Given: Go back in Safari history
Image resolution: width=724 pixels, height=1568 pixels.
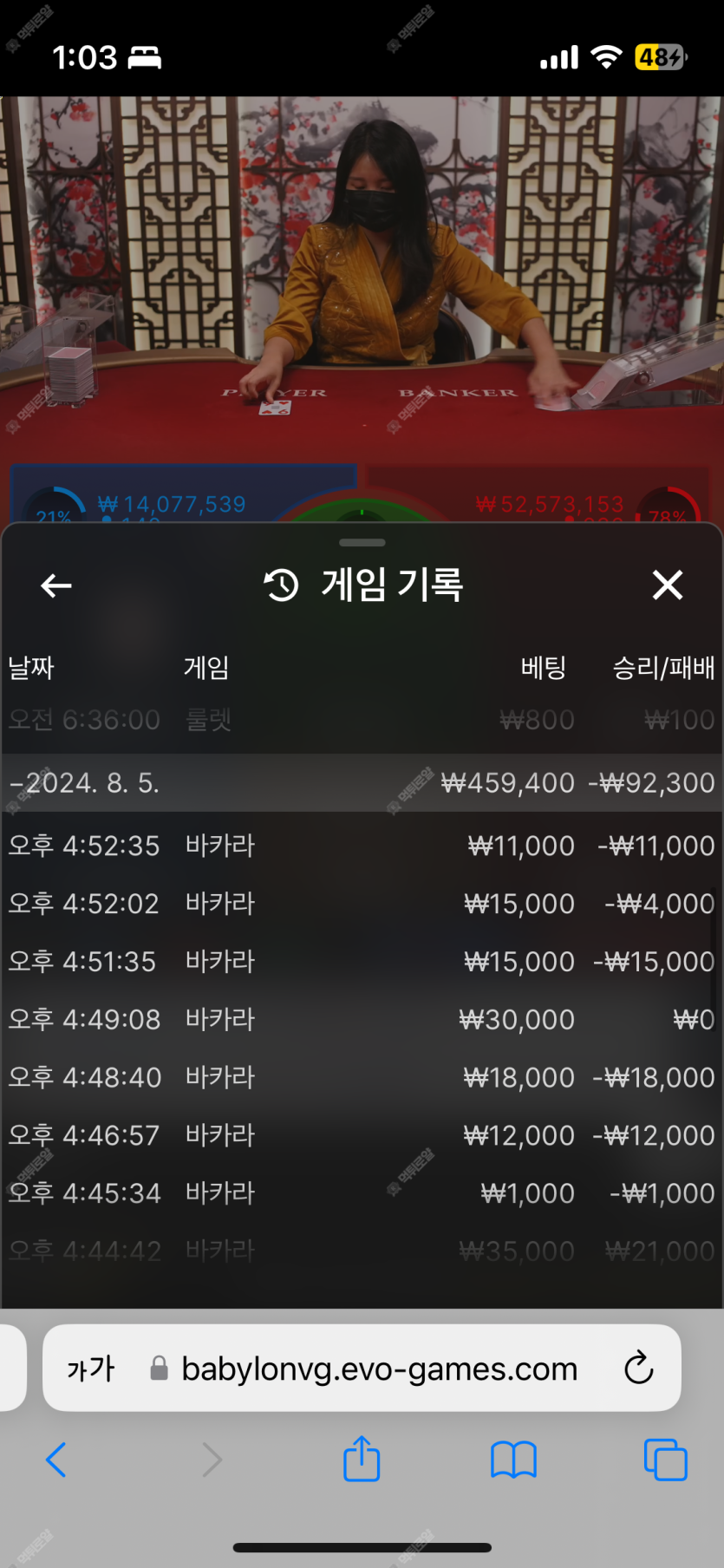Looking at the screenshot, I should tap(56, 1460).
